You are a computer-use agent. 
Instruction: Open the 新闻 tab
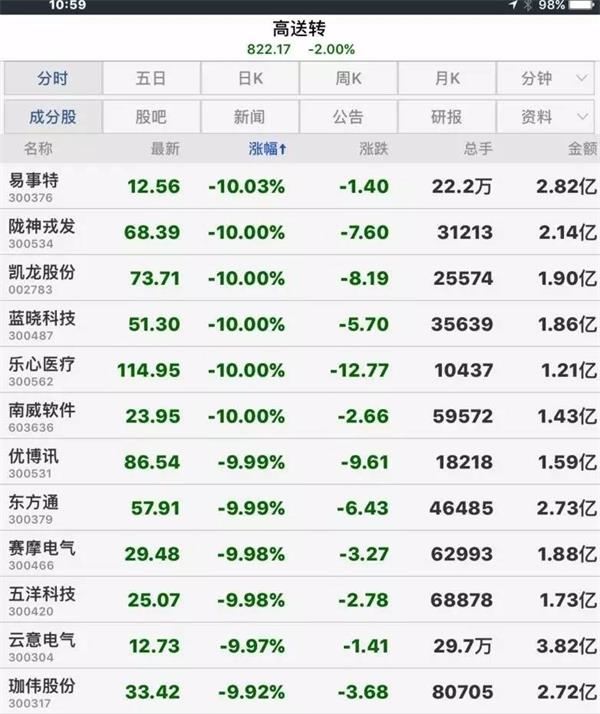click(x=249, y=117)
